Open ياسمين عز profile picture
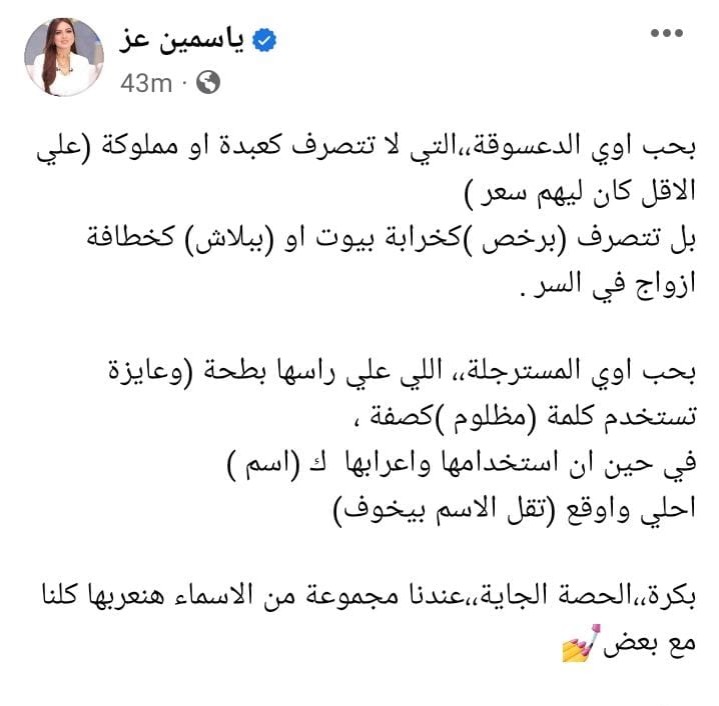 point(64,57)
